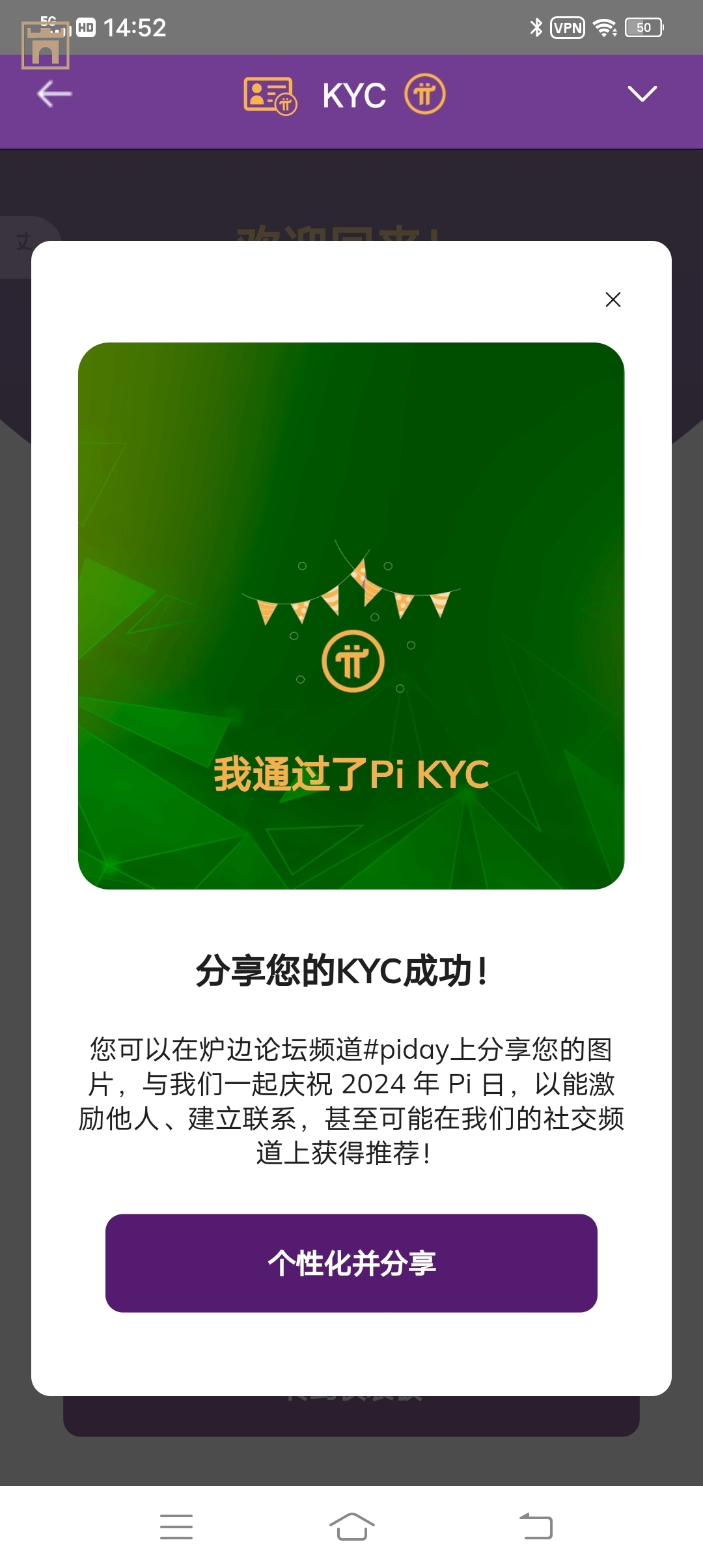Tap the system home button

click(351, 1526)
